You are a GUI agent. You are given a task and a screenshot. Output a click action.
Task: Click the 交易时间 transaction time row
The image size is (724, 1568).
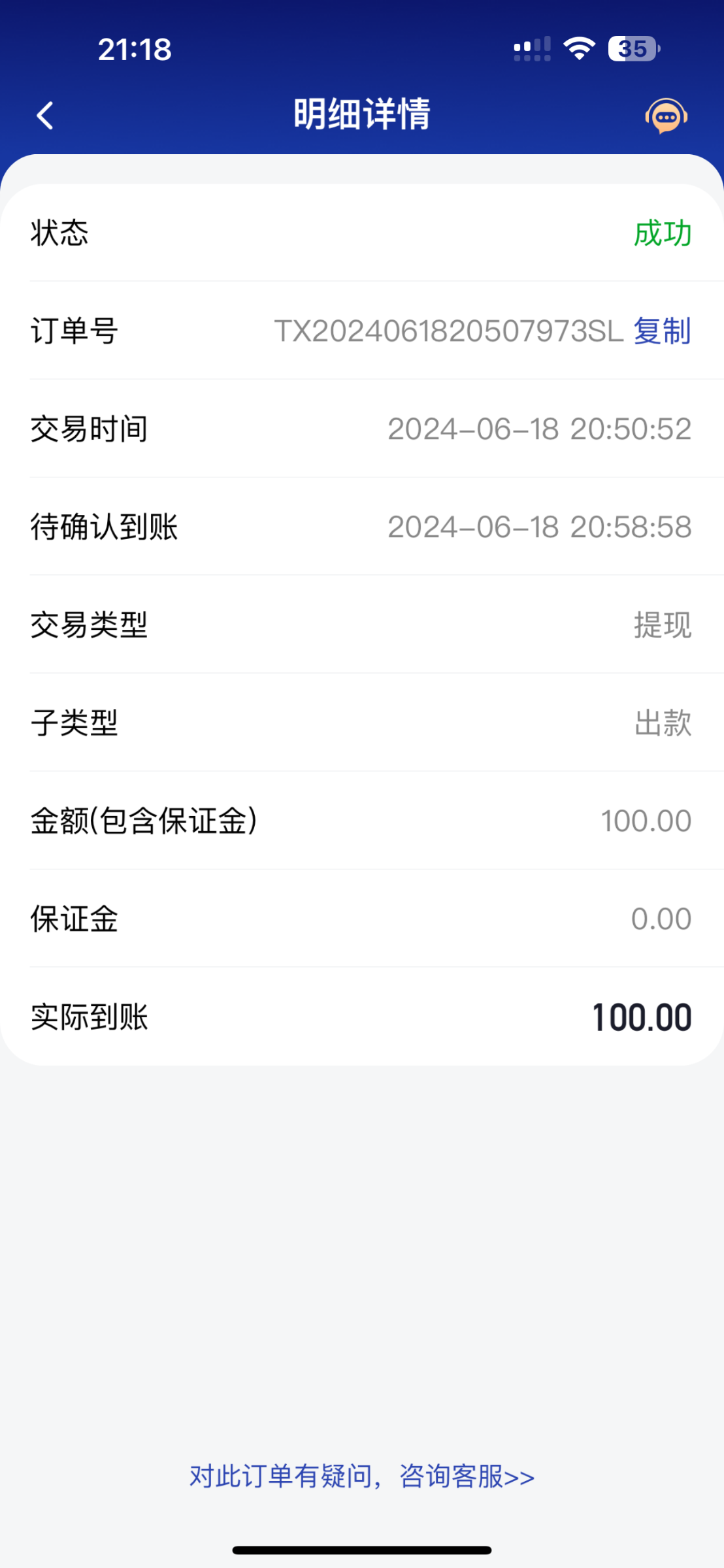tap(88, 429)
